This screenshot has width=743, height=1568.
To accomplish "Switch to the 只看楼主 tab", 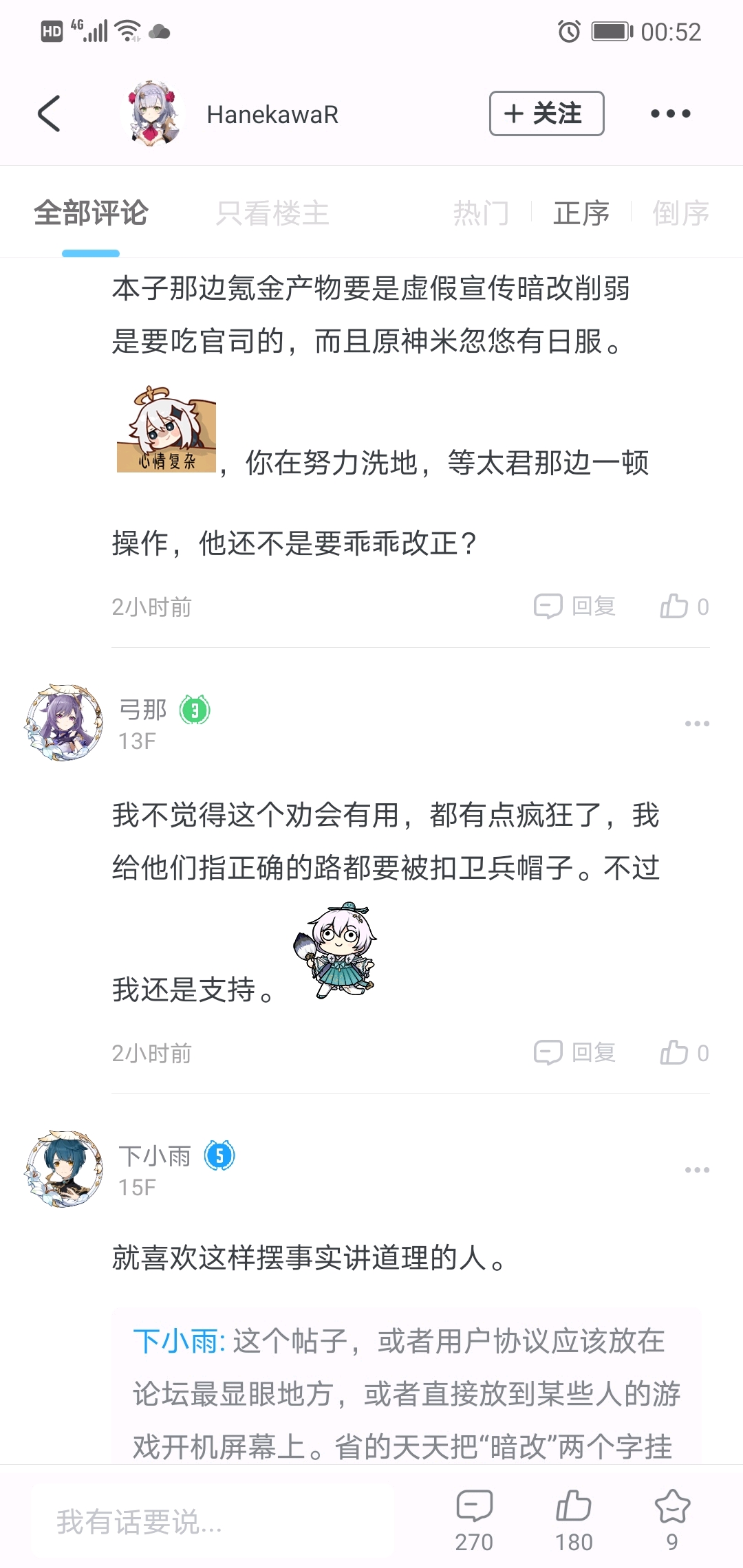I will [272, 213].
